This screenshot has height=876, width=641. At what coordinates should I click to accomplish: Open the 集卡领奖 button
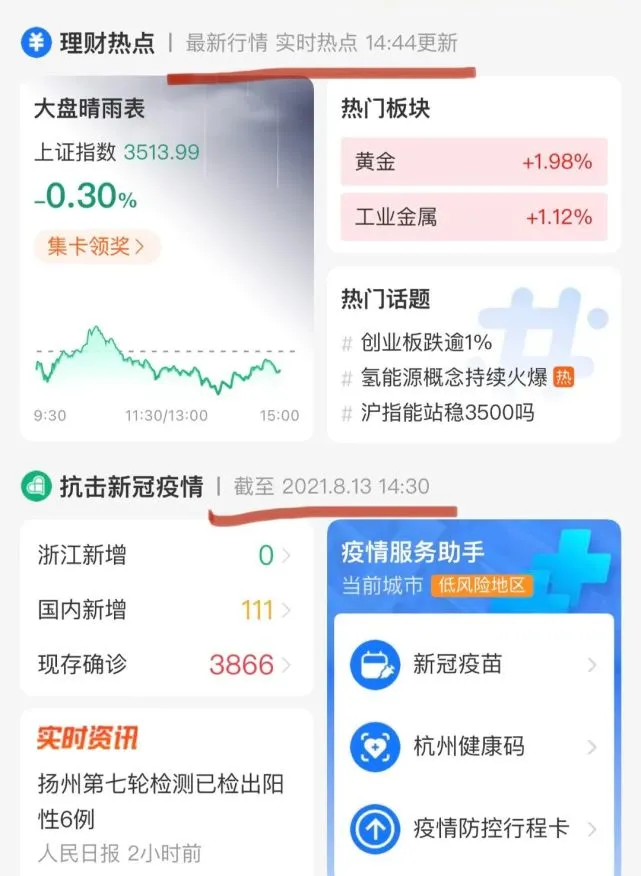tap(97, 245)
